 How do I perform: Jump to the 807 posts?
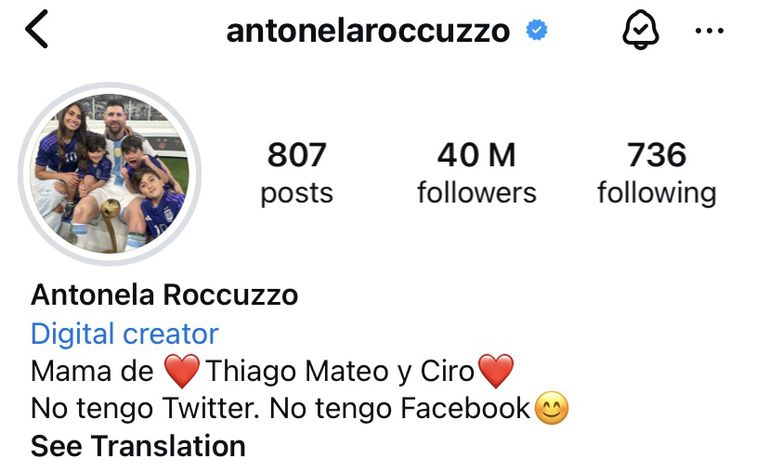coord(296,173)
